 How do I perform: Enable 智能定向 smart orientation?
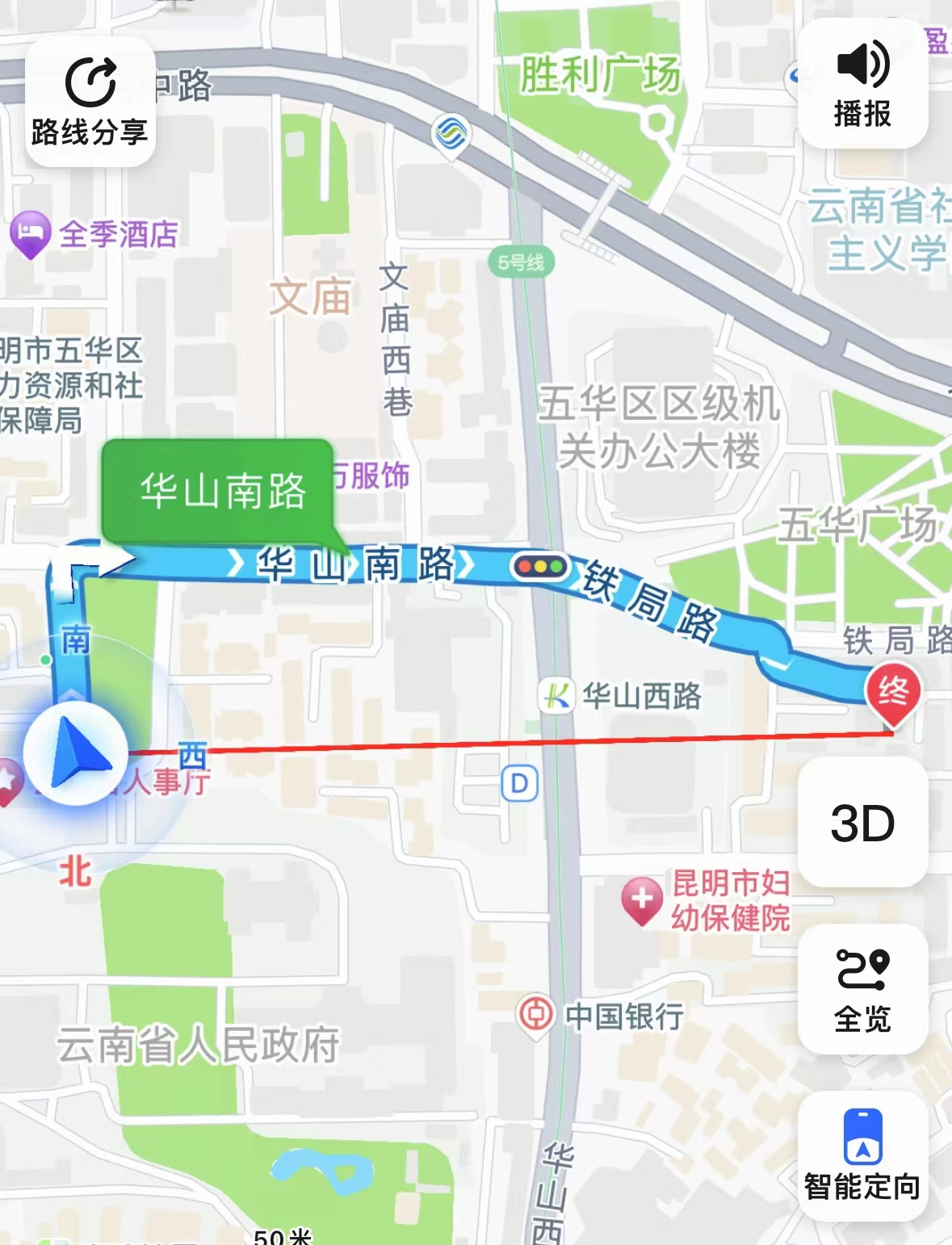[862, 1155]
